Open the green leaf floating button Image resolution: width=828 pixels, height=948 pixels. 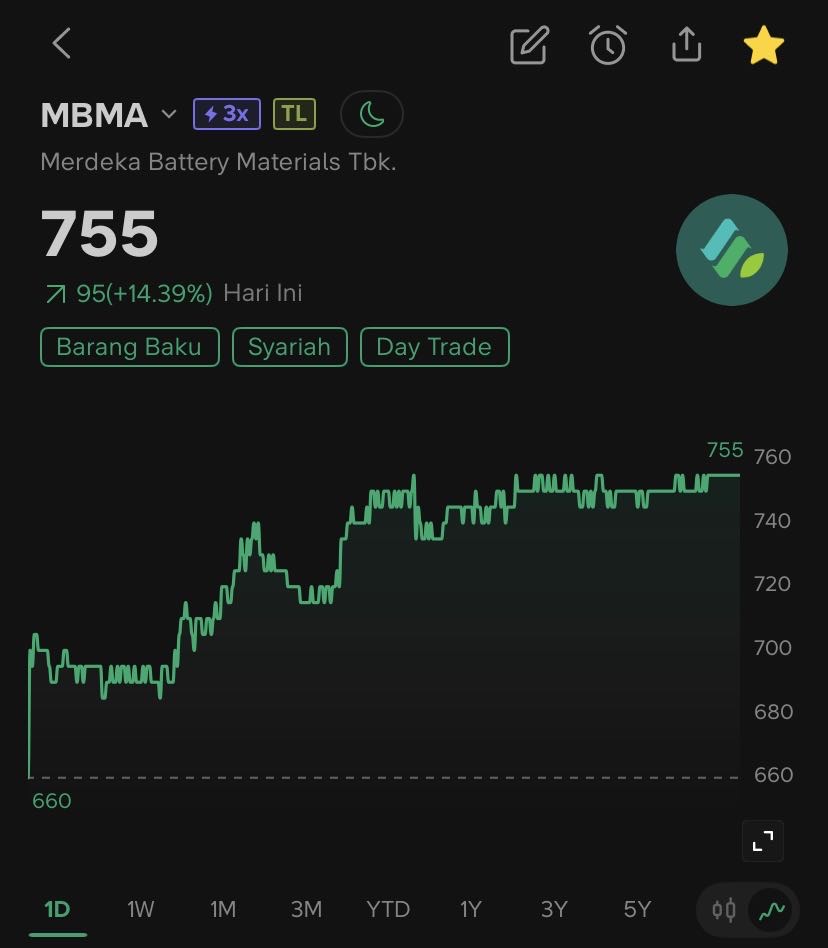[732, 250]
